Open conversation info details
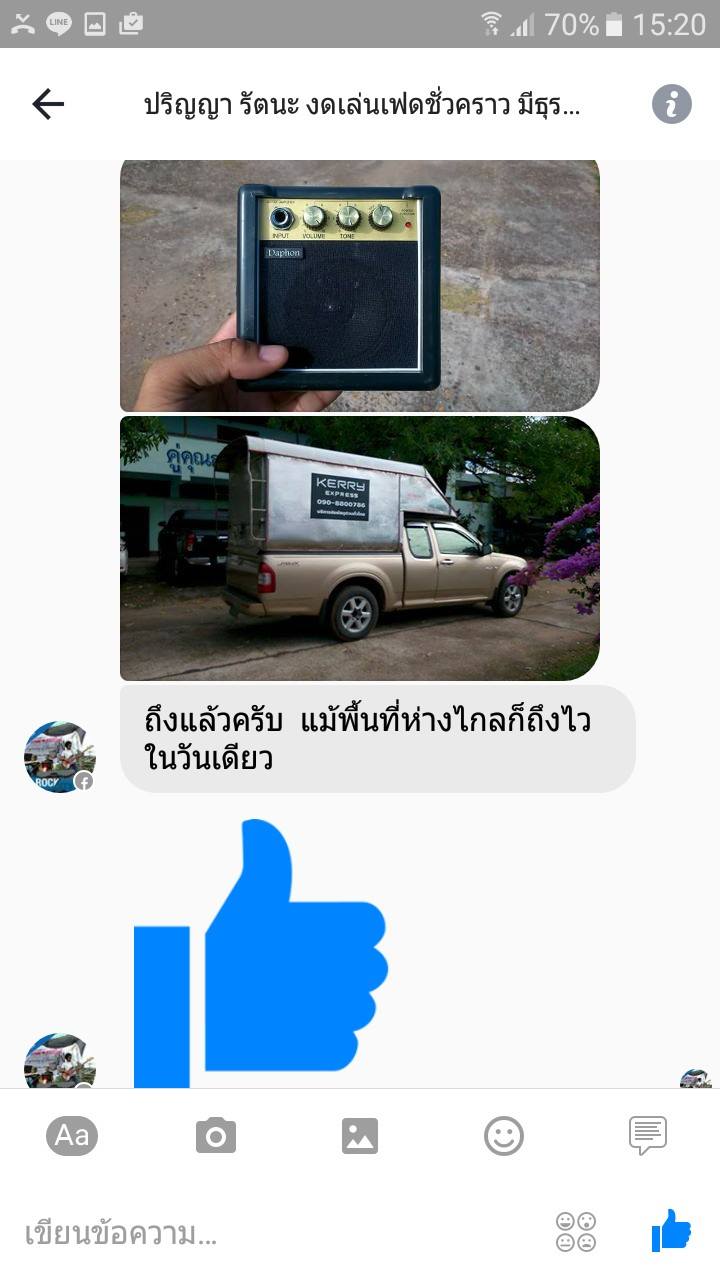This screenshot has width=720, height=1280. (672, 104)
